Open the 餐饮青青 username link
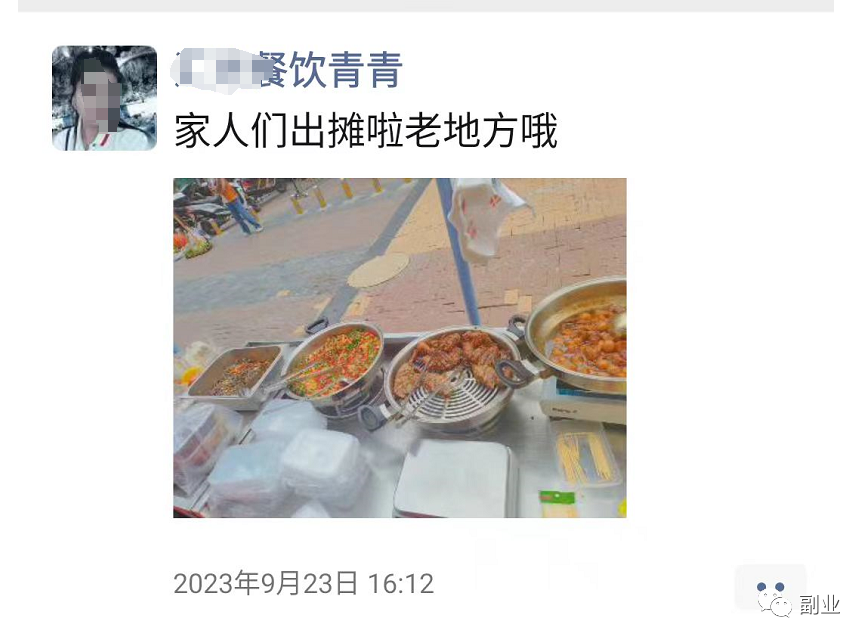Screen dimensions: 868x642 click(288, 70)
